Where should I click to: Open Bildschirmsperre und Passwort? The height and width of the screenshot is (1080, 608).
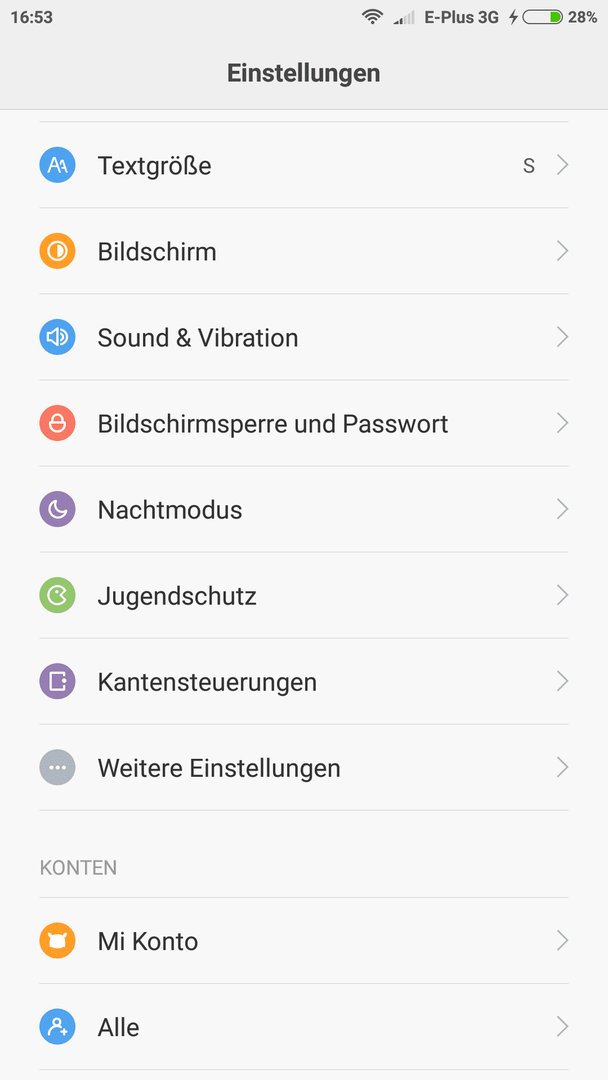[x=304, y=424]
